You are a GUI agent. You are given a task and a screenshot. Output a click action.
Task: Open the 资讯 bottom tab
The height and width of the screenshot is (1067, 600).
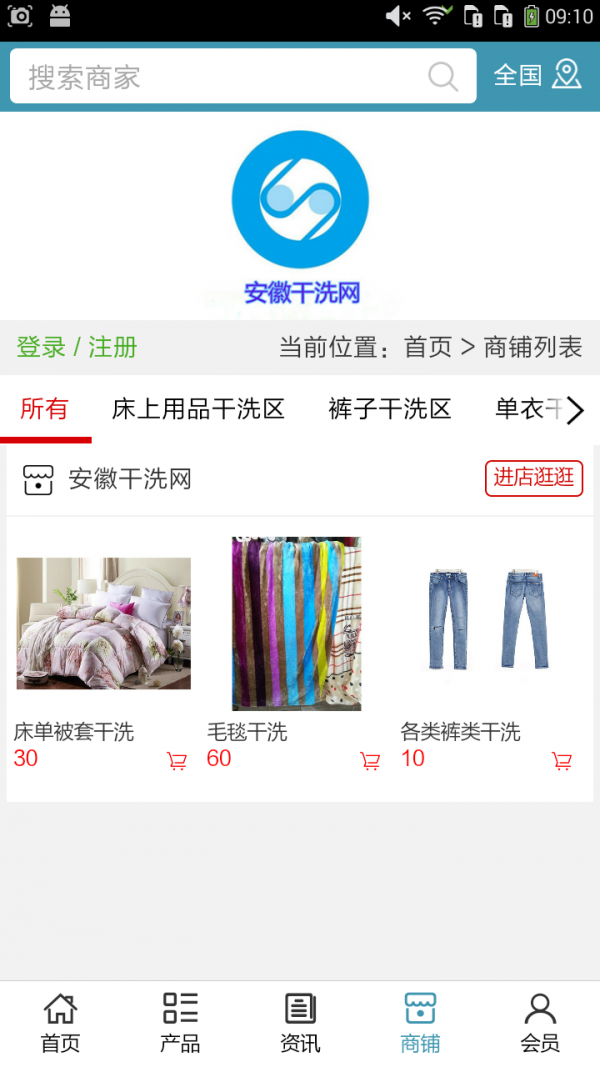point(300,1023)
